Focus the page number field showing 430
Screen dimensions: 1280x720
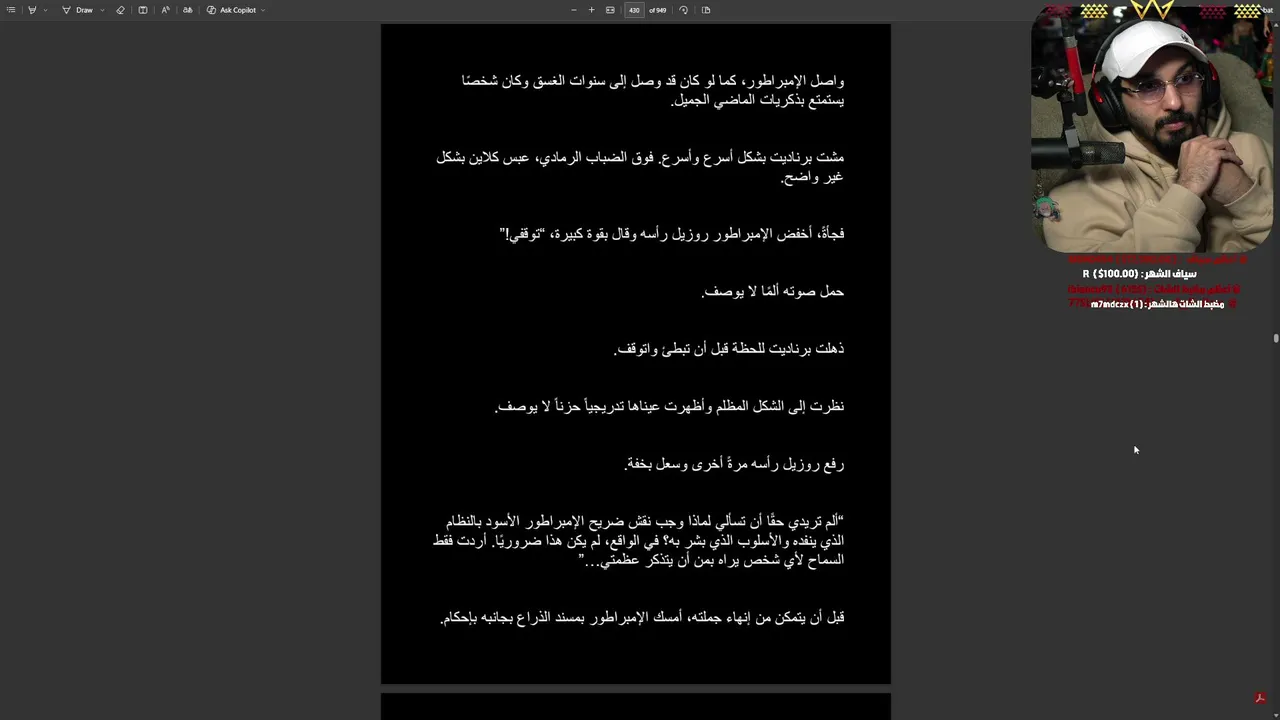pos(634,10)
